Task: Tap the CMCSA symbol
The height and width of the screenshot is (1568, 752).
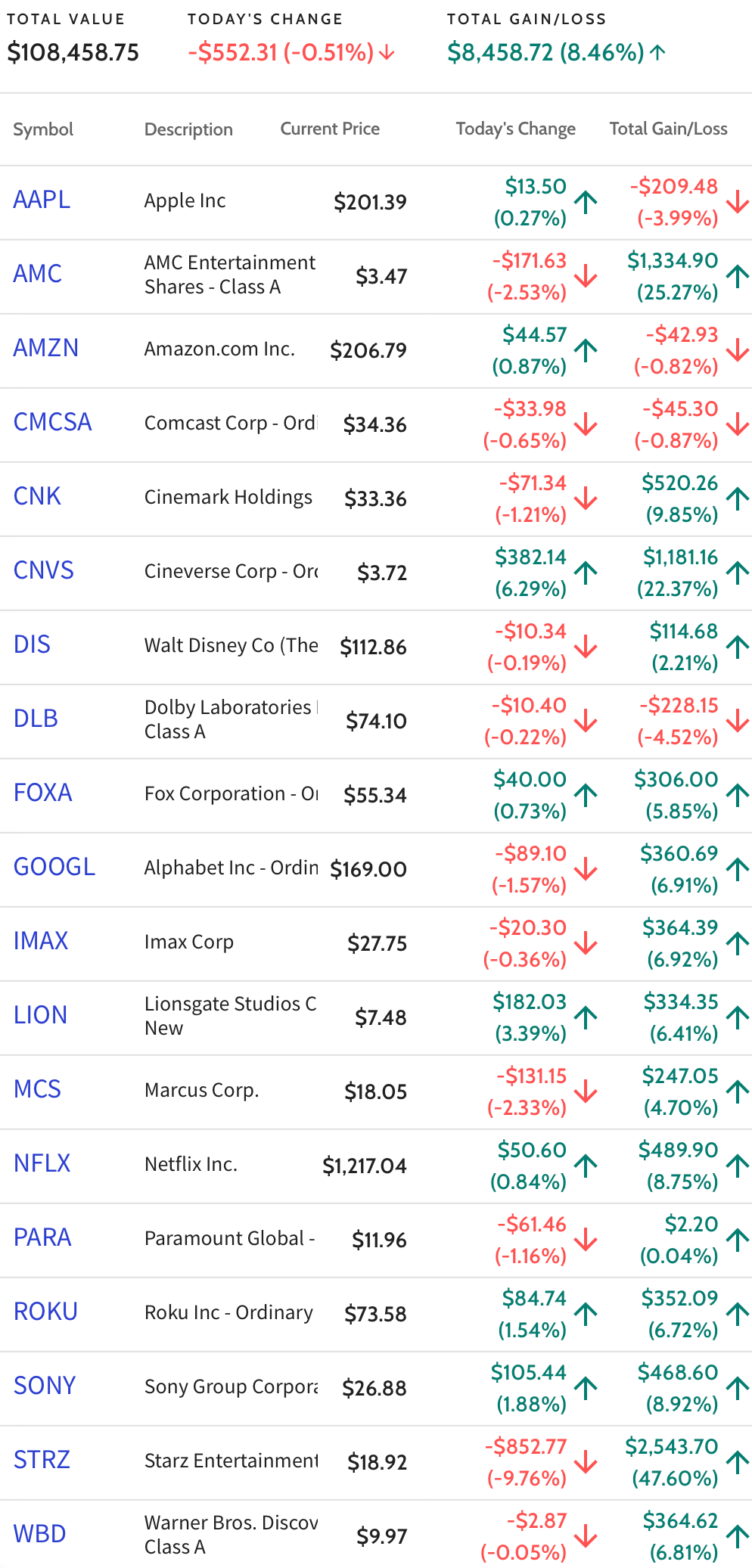Action: coord(52,422)
